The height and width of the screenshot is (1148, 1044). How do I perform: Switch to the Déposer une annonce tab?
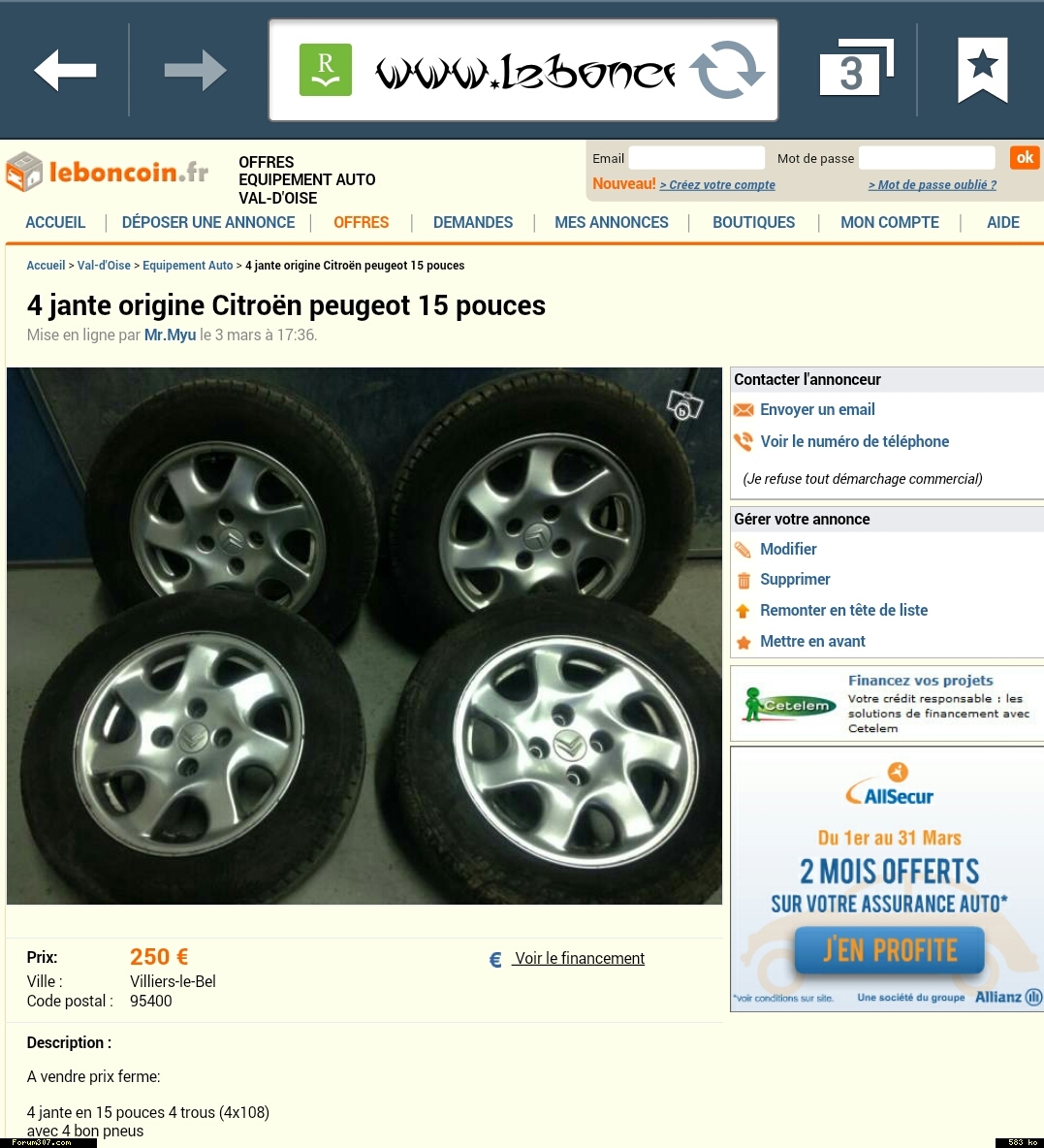[x=208, y=222]
